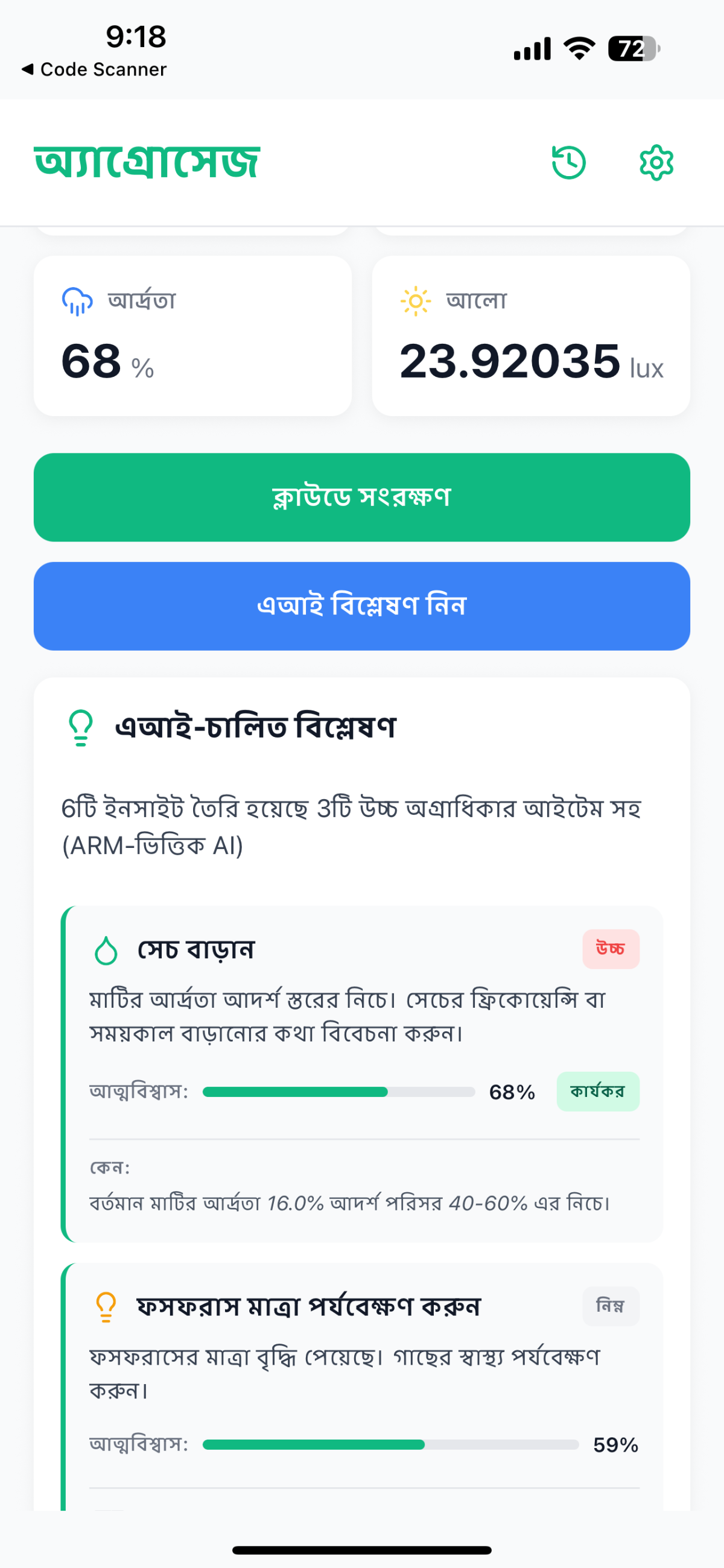Image resolution: width=724 pixels, height=1568 pixels.
Task: Tap the এআই বিশ্লেষণ নিন button
Action: (361, 606)
